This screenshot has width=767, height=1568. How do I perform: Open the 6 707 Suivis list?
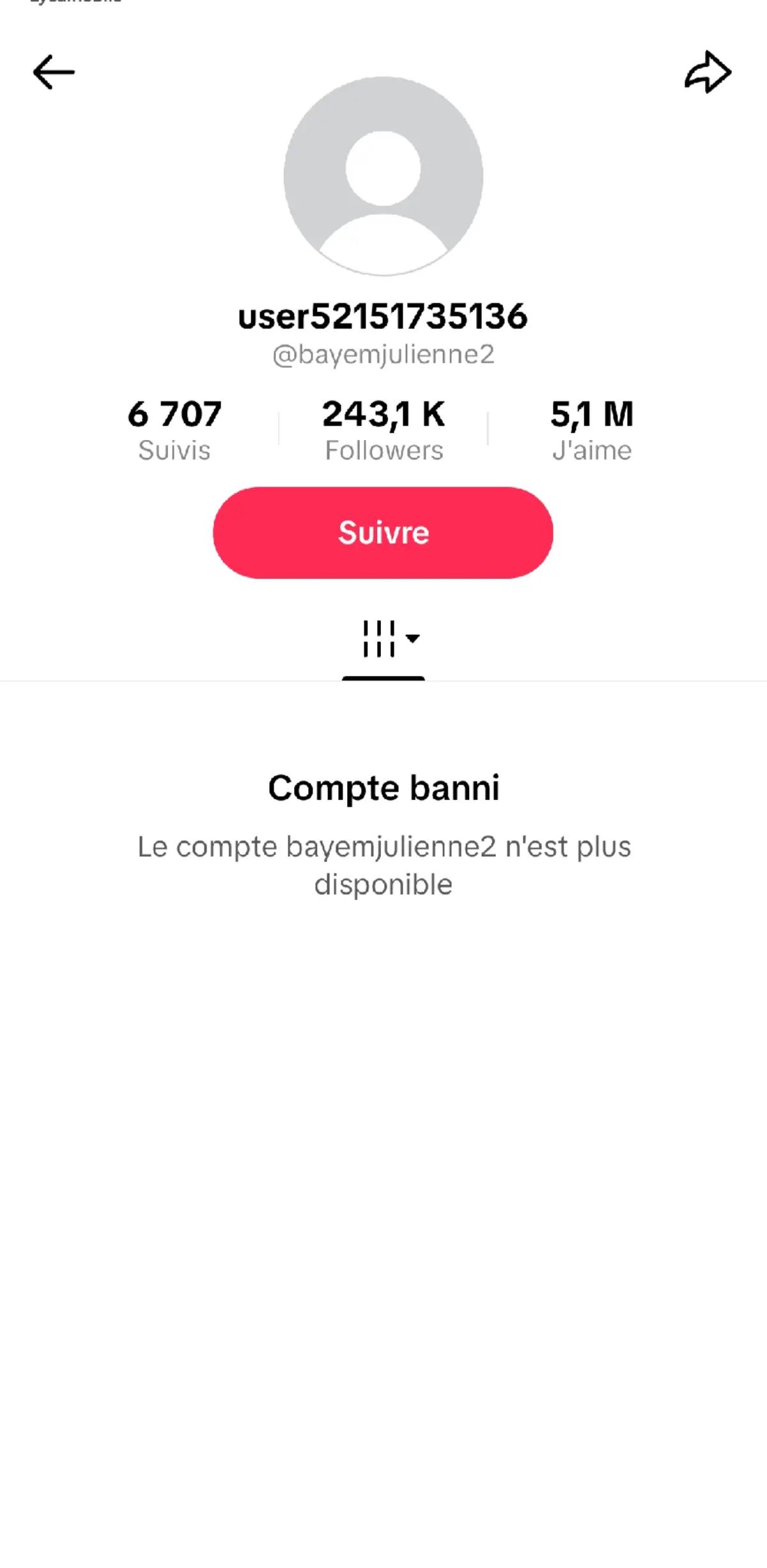(x=174, y=430)
